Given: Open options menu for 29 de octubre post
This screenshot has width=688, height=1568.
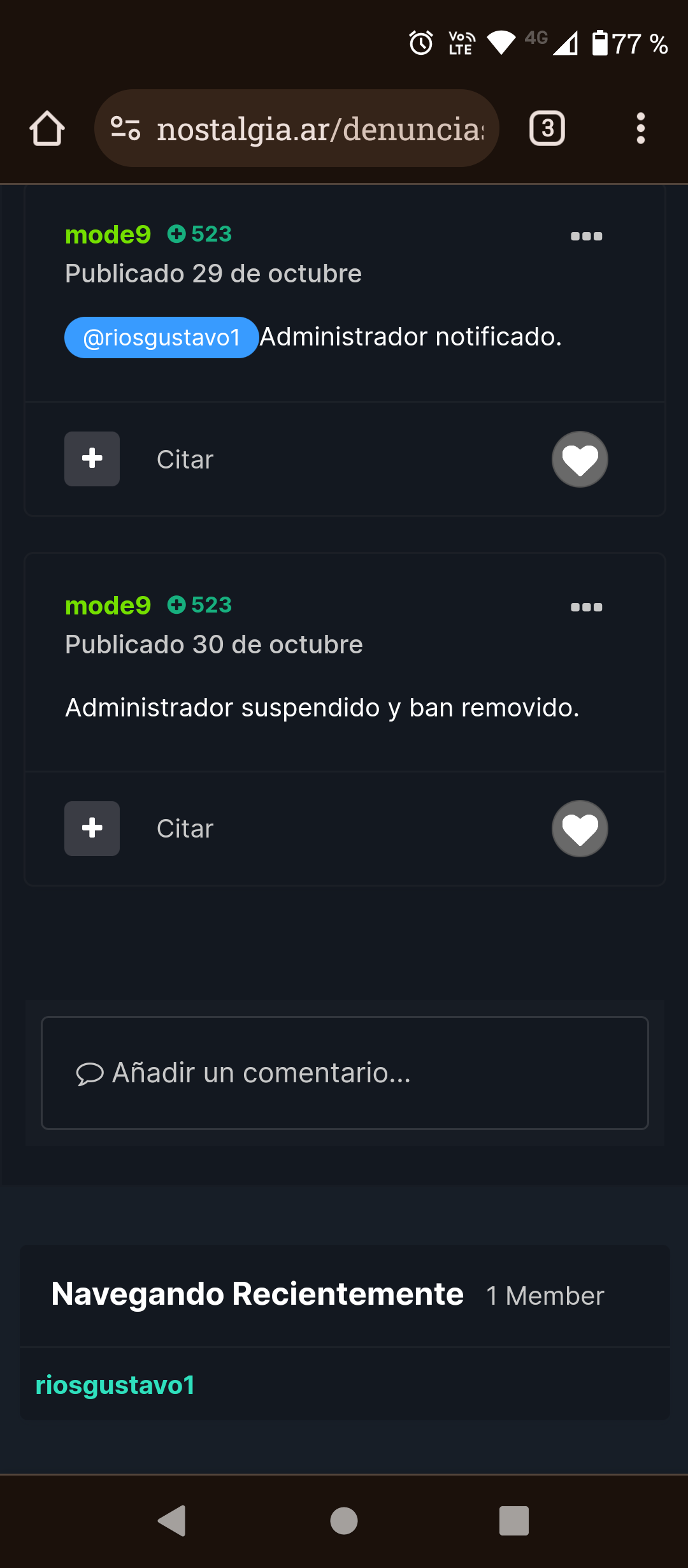Looking at the screenshot, I should [x=586, y=236].
